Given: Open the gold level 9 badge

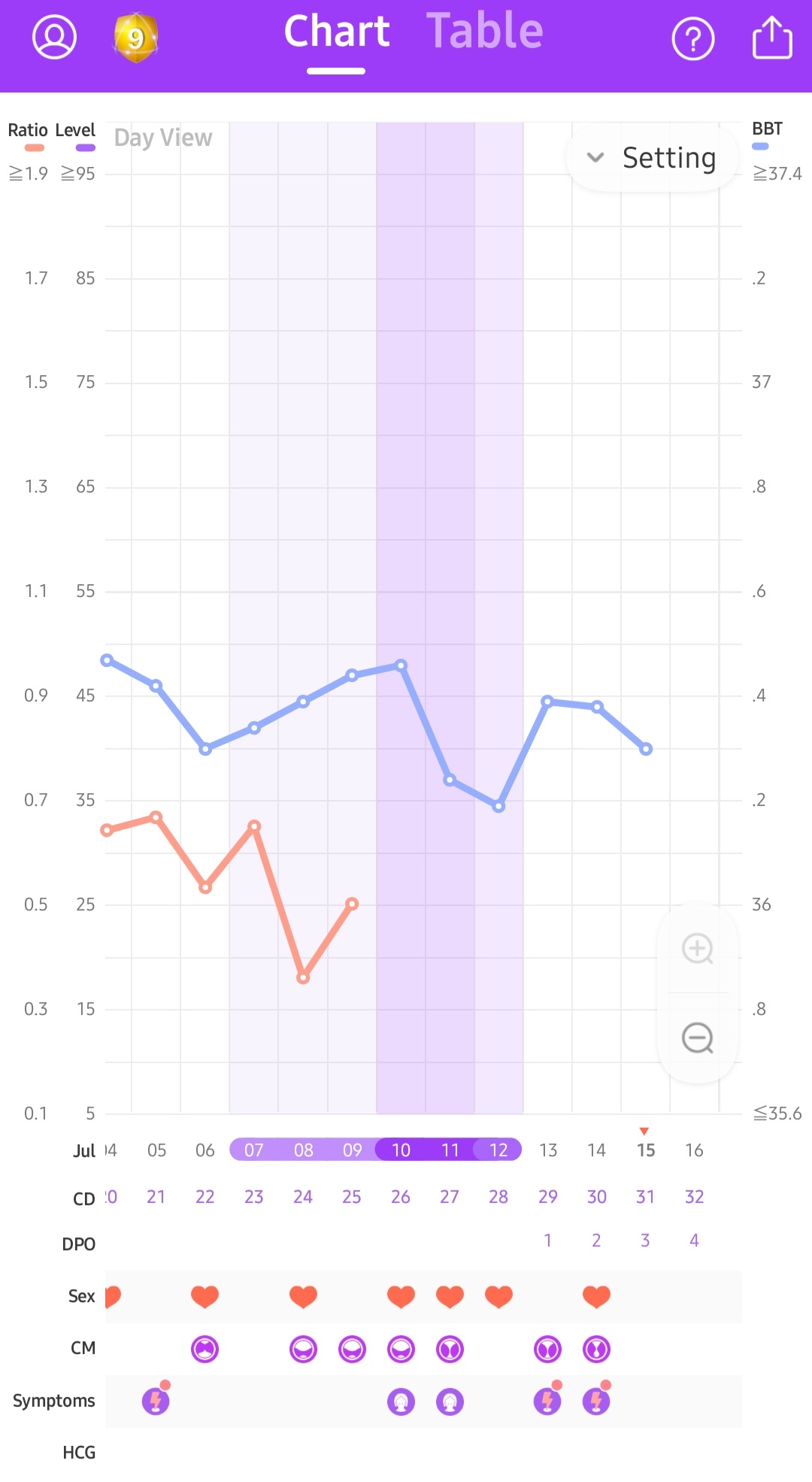Looking at the screenshot, I should (x=135, y=37).
